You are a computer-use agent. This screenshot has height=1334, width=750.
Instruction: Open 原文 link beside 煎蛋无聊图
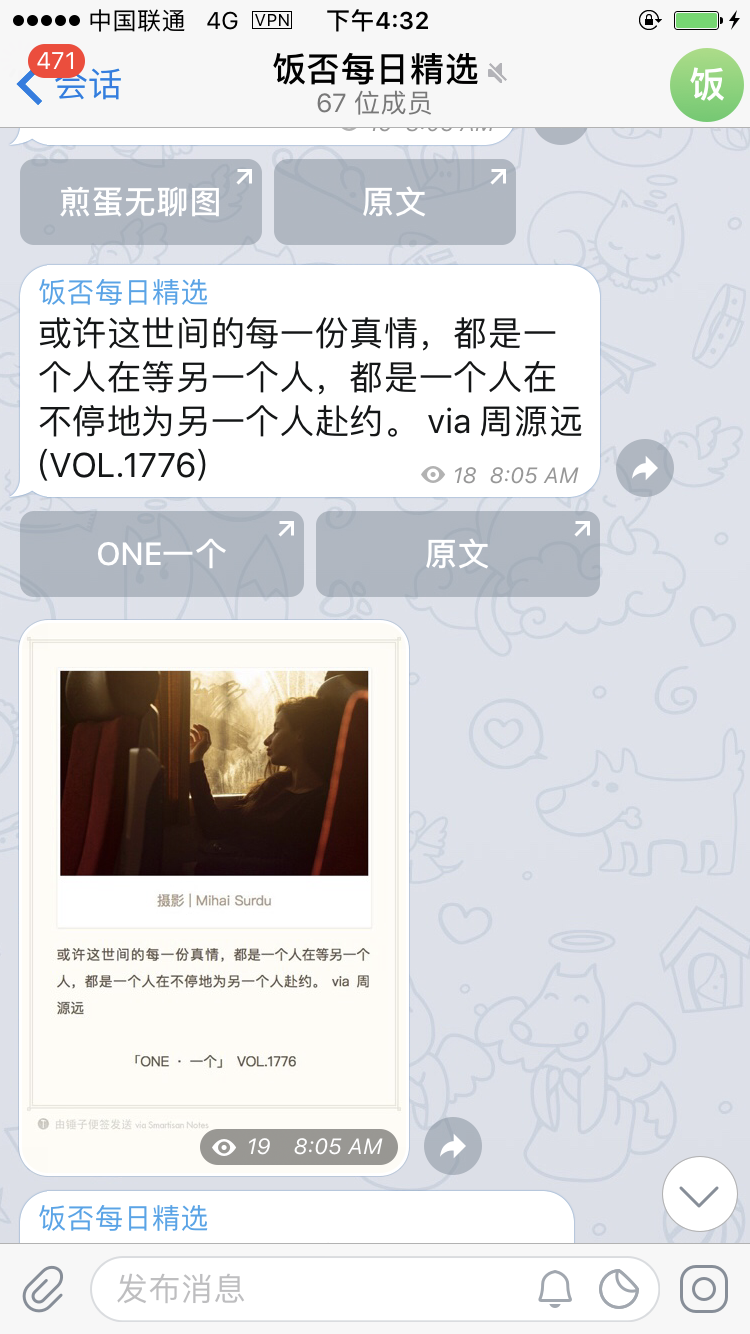point(394,202)
